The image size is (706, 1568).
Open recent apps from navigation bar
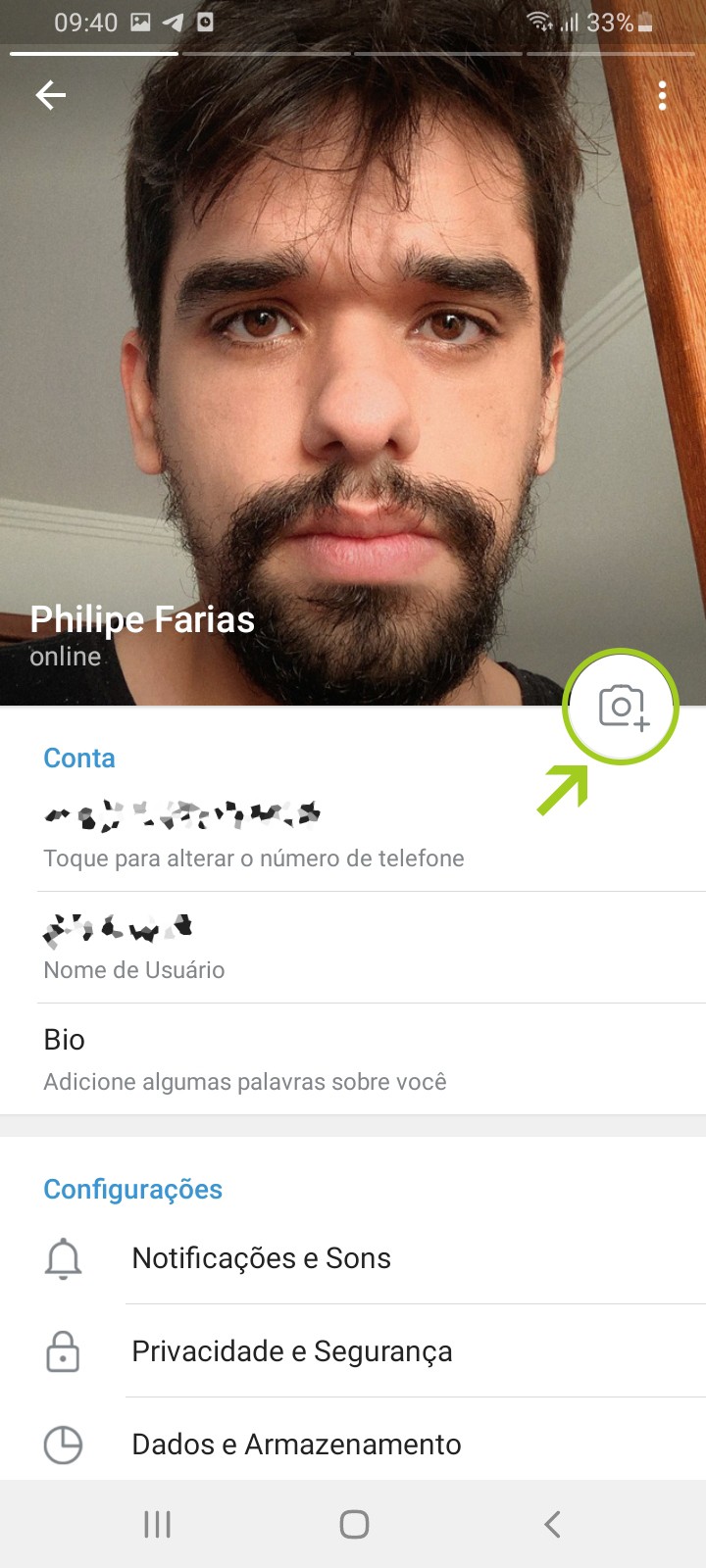(157, 1524)
